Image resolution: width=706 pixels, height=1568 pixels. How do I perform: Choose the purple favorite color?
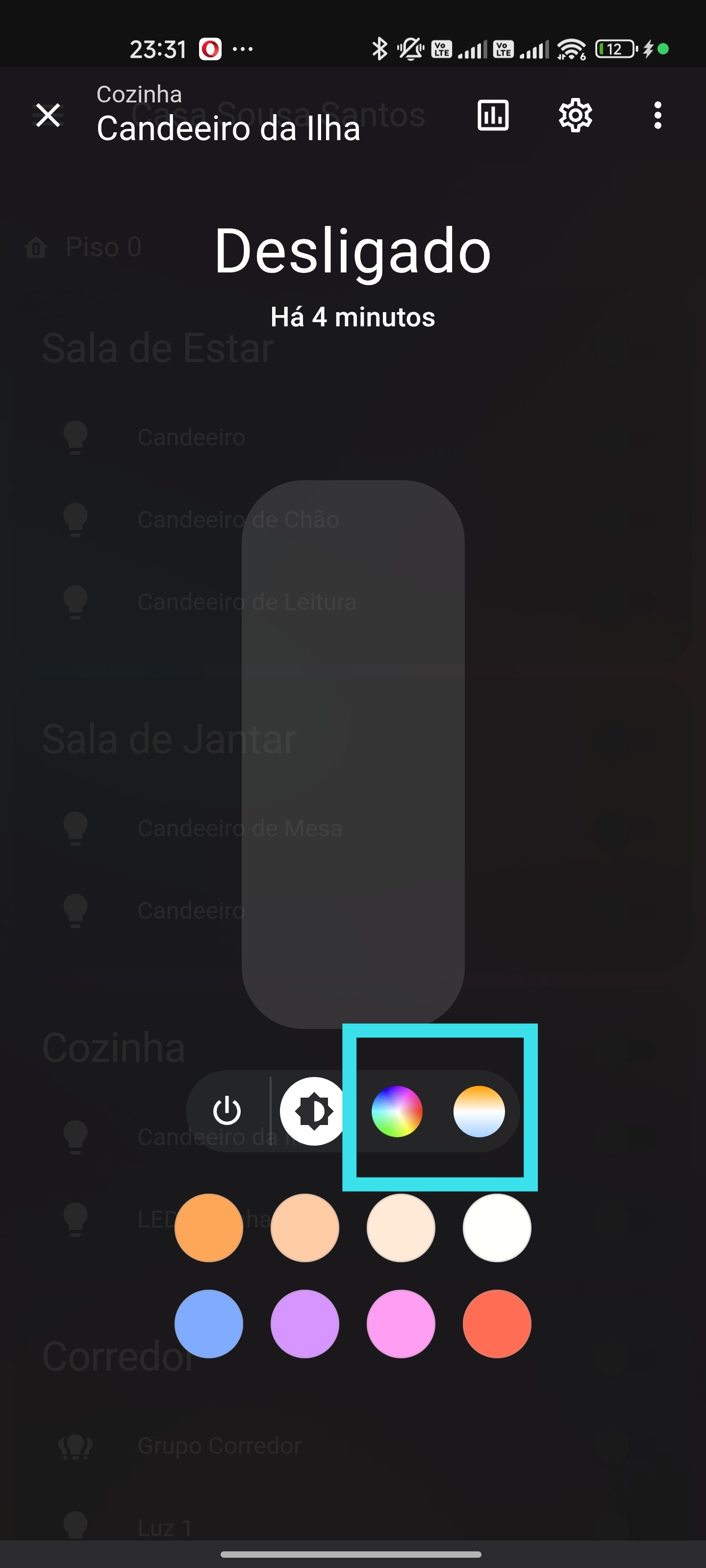tap(304, 1324)
